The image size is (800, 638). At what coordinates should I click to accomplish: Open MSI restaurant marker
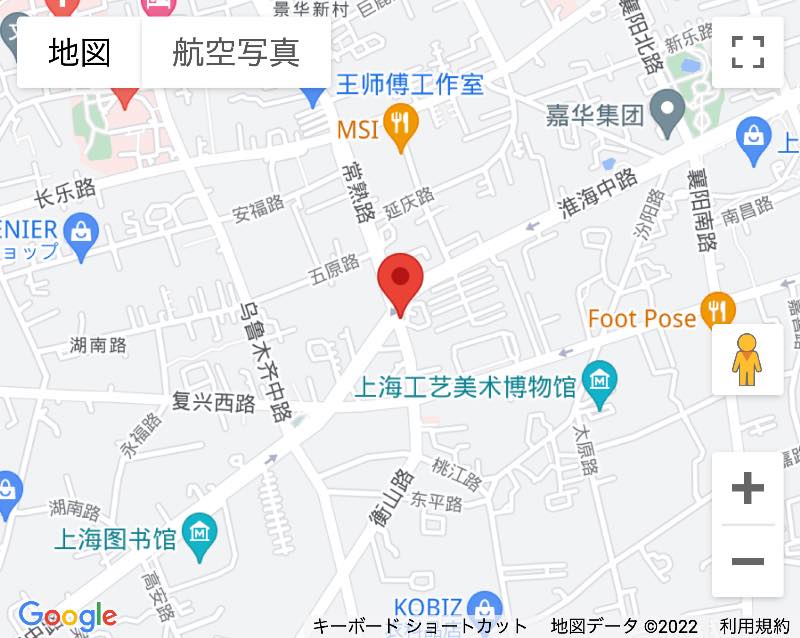tap(401, 127)
